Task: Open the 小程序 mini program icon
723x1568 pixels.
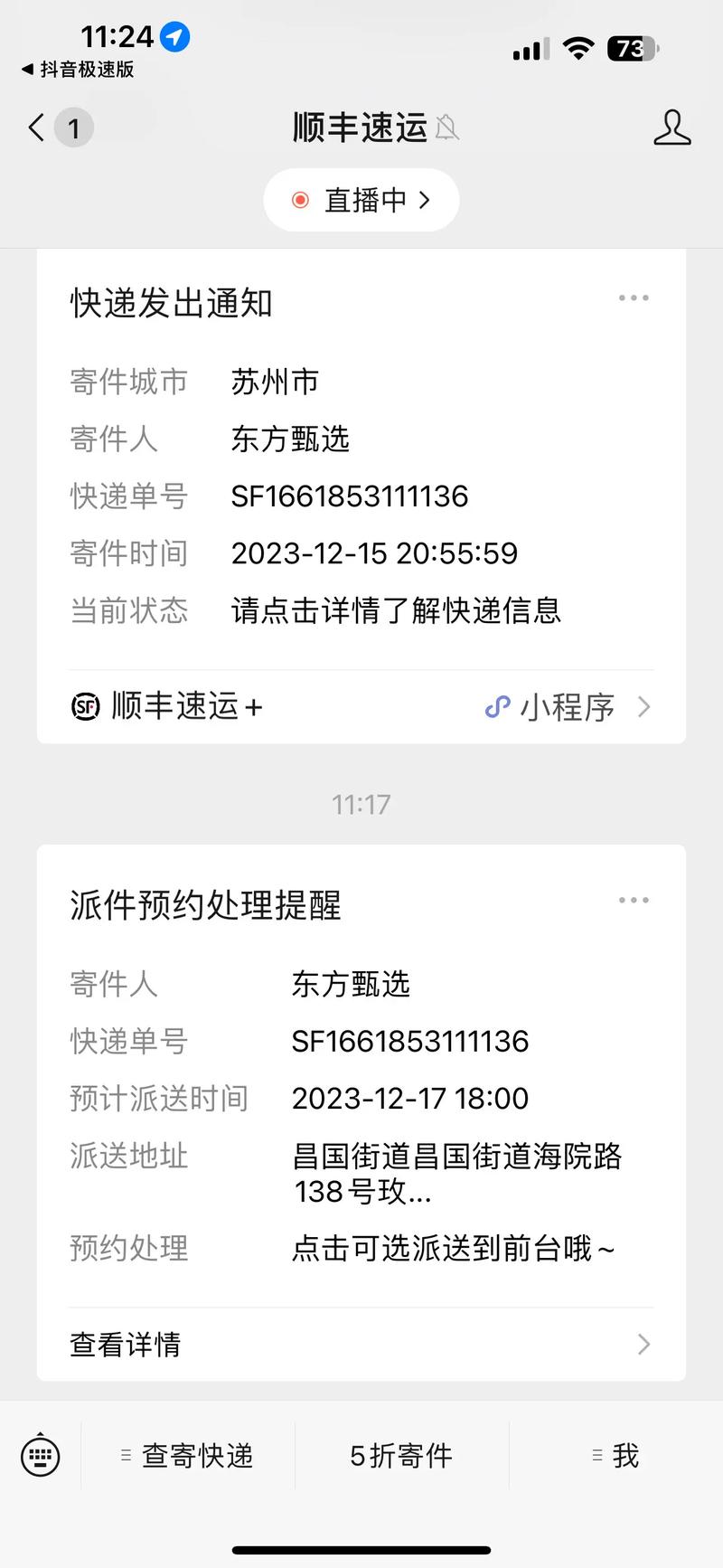Action: [x=498, y=707]
